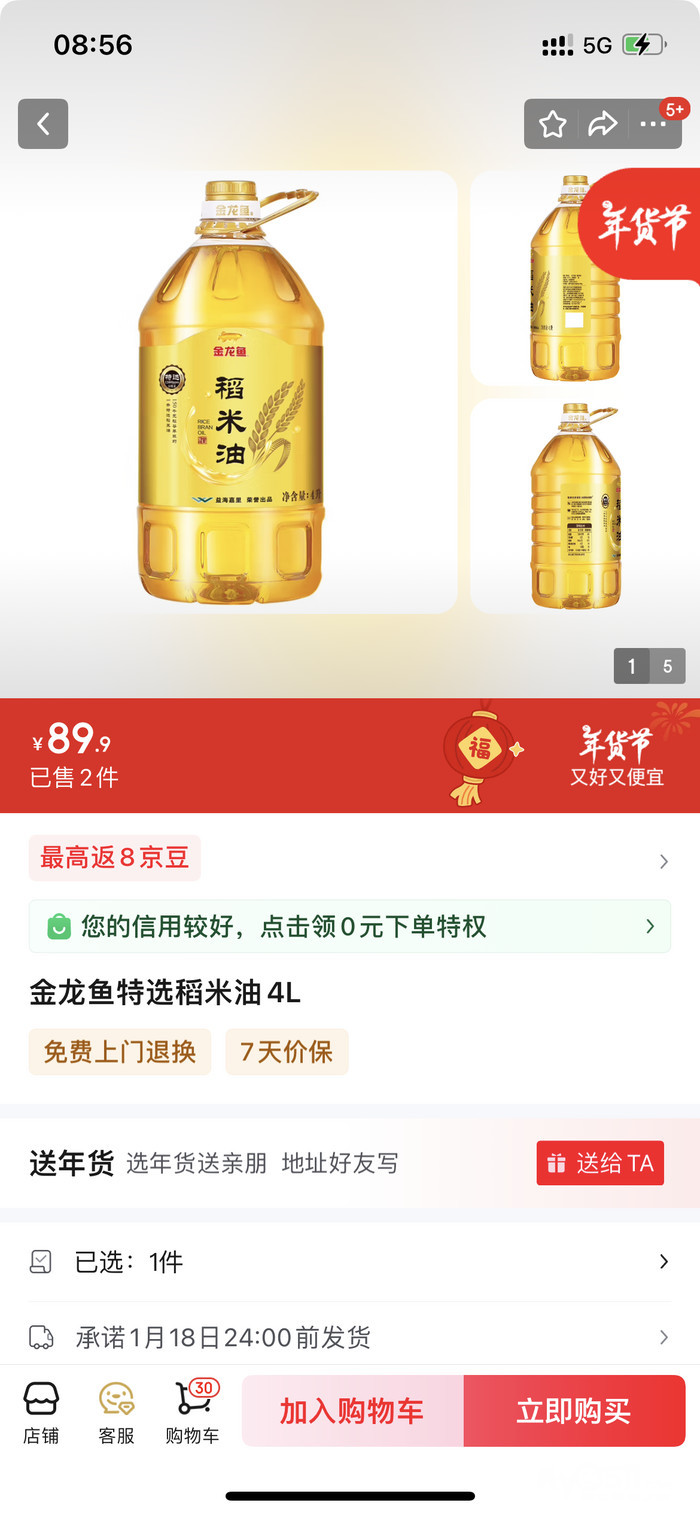Buy now with 立即购买
700x1515 pixels.
tap(574, 1411)
